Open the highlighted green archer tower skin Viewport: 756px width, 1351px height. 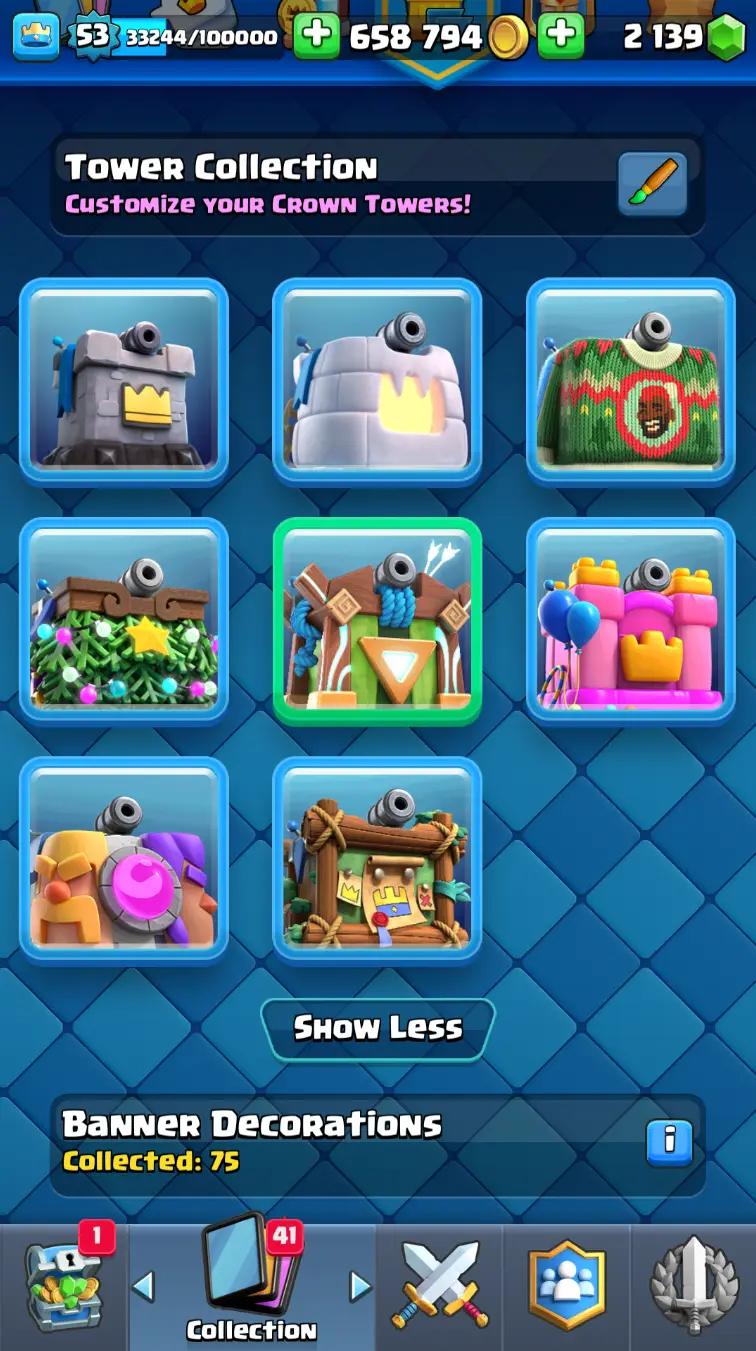pos(377,620)
